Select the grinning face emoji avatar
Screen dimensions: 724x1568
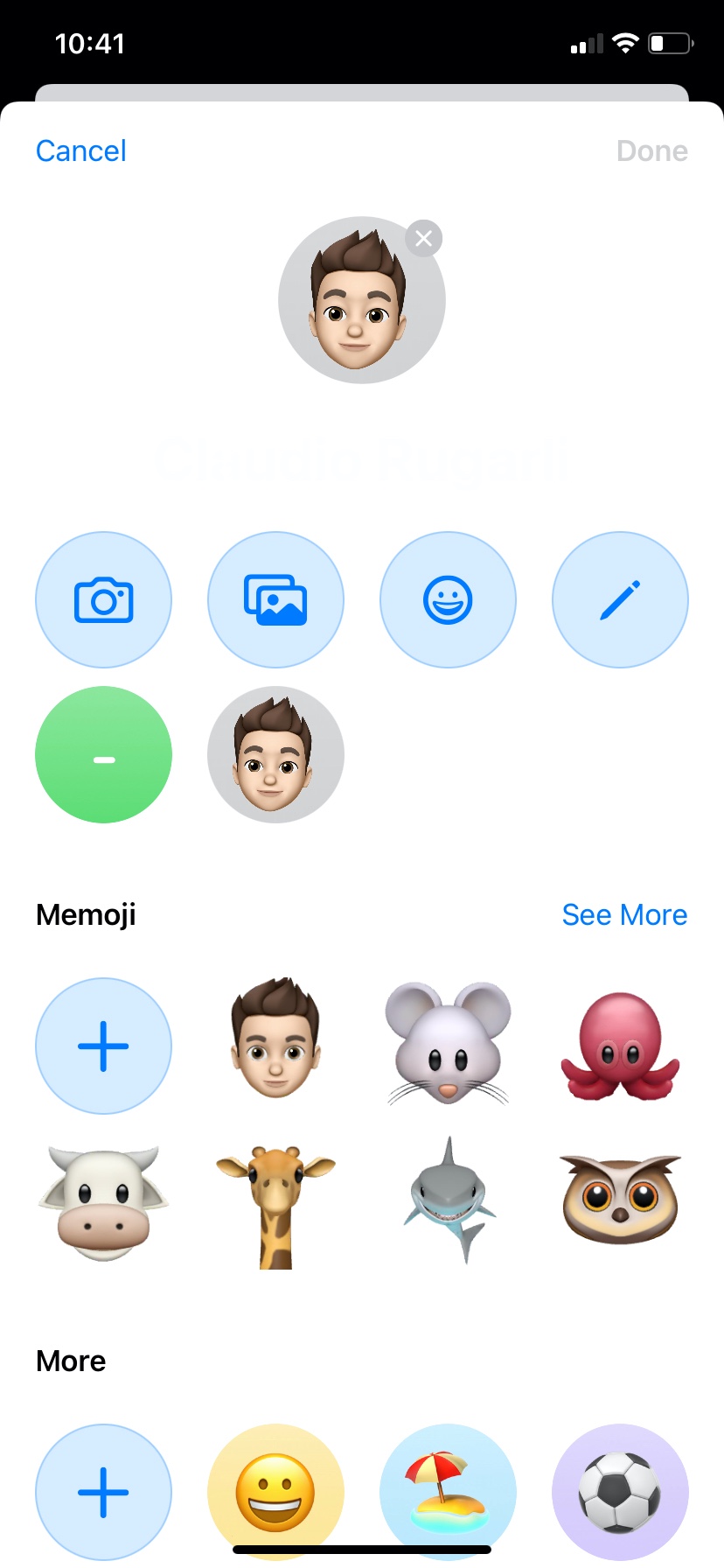[x=275, y=1492]
